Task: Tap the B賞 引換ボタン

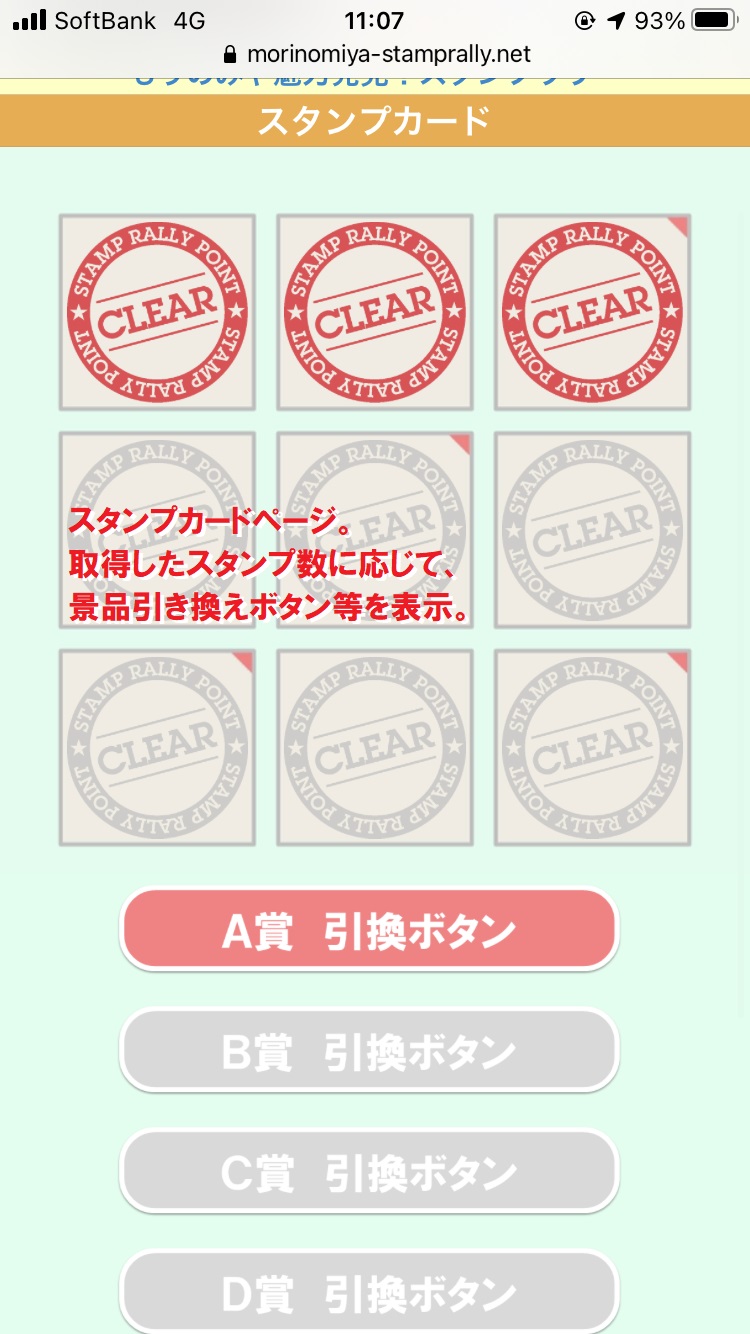Action: pos(369,1050)
